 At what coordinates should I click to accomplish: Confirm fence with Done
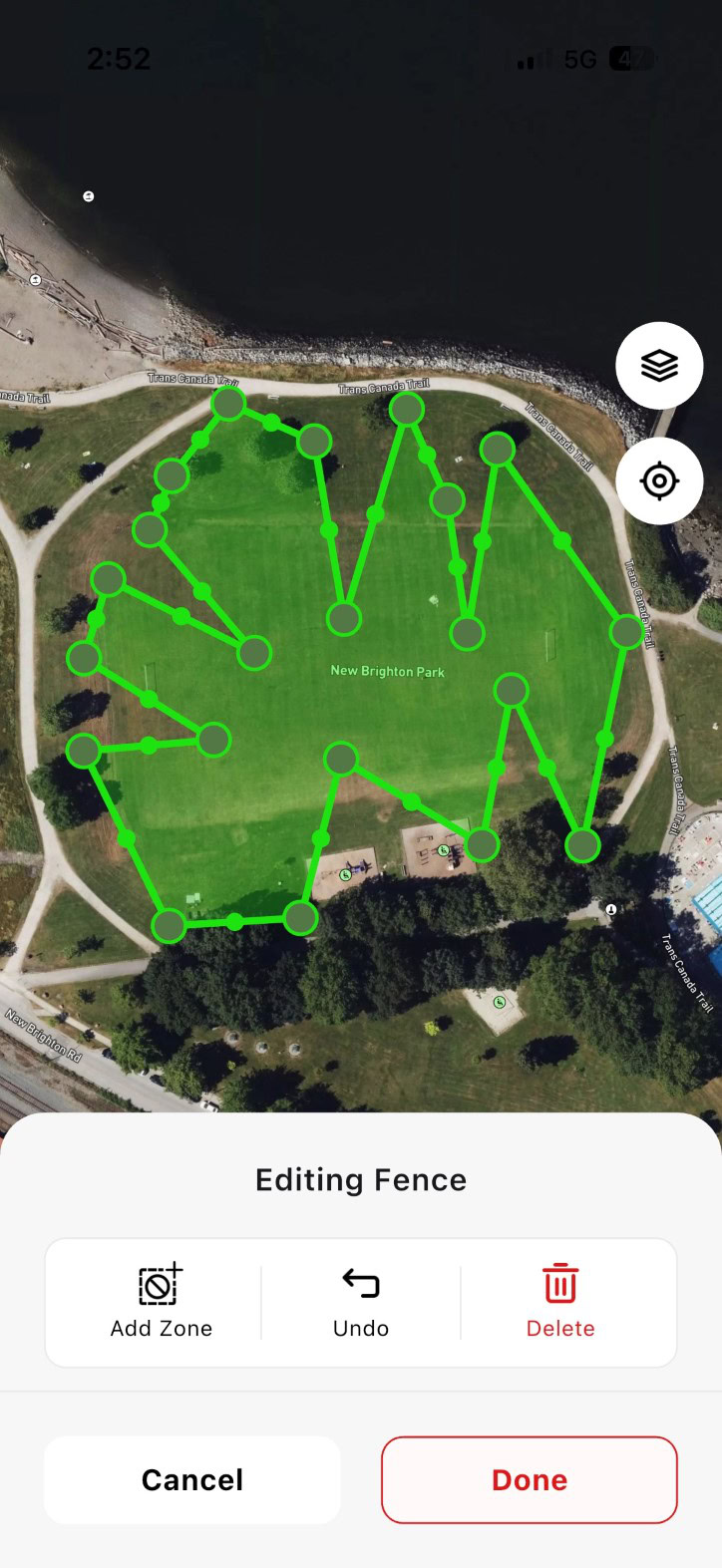coord(530,1479)
